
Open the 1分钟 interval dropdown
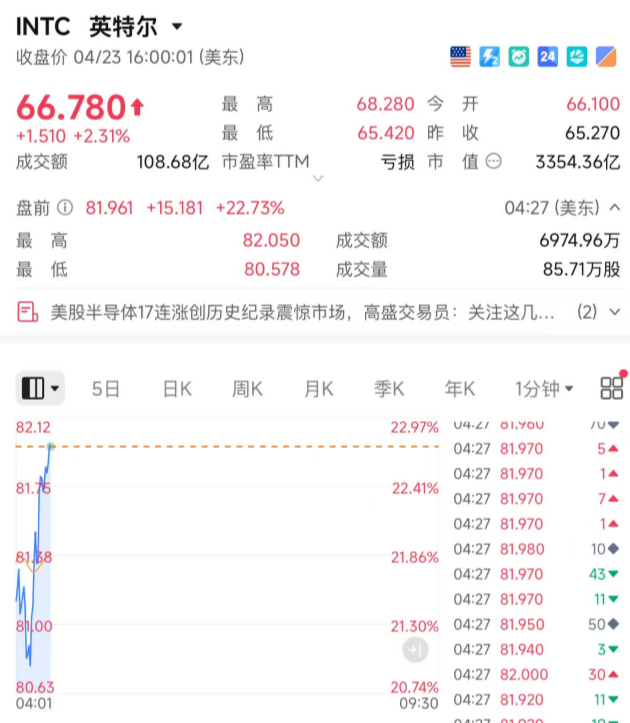[x=544, y=389]
